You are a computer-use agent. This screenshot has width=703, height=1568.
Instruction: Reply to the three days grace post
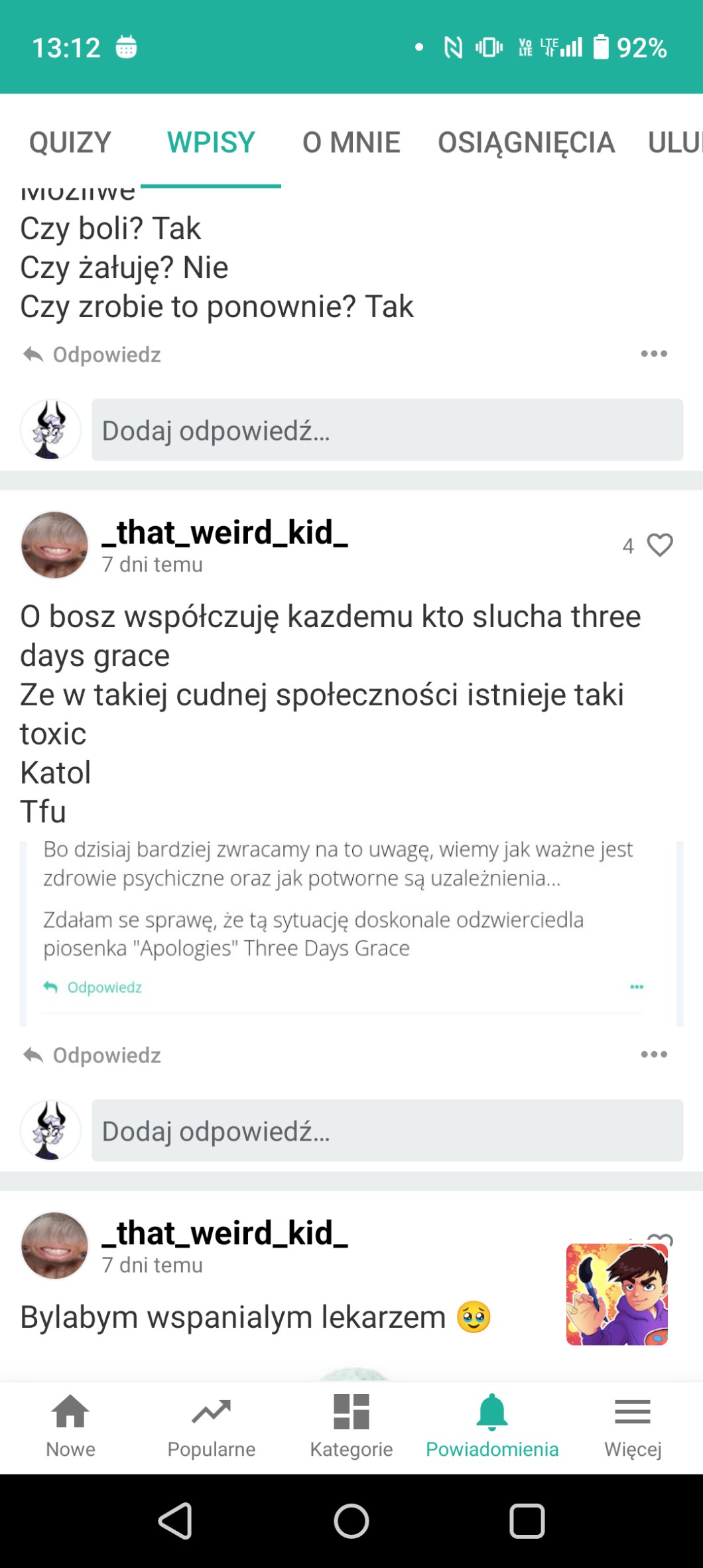tap(93, 1055)
